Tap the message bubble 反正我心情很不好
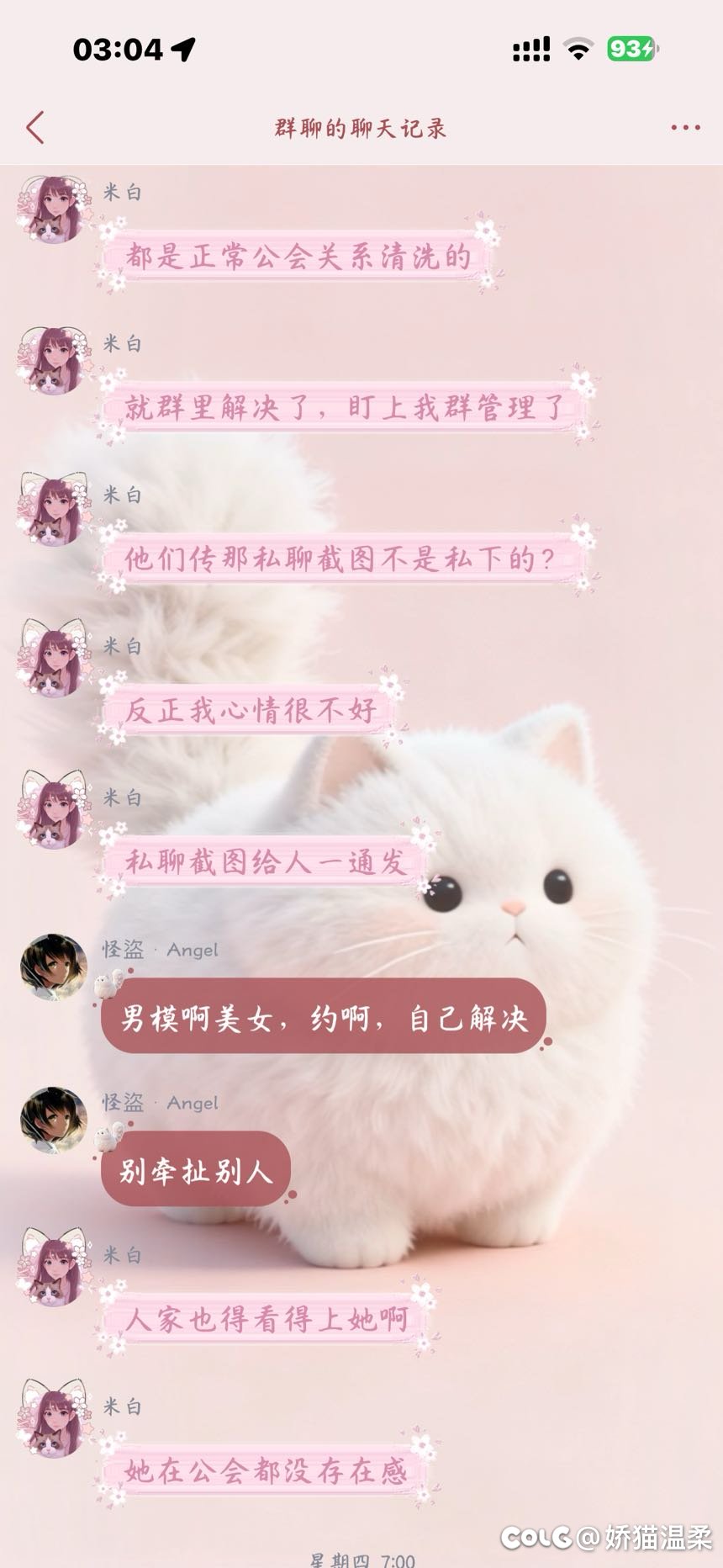Viewport: 723px width, 1568px height. pyautogui.click(x=251, y=711)
